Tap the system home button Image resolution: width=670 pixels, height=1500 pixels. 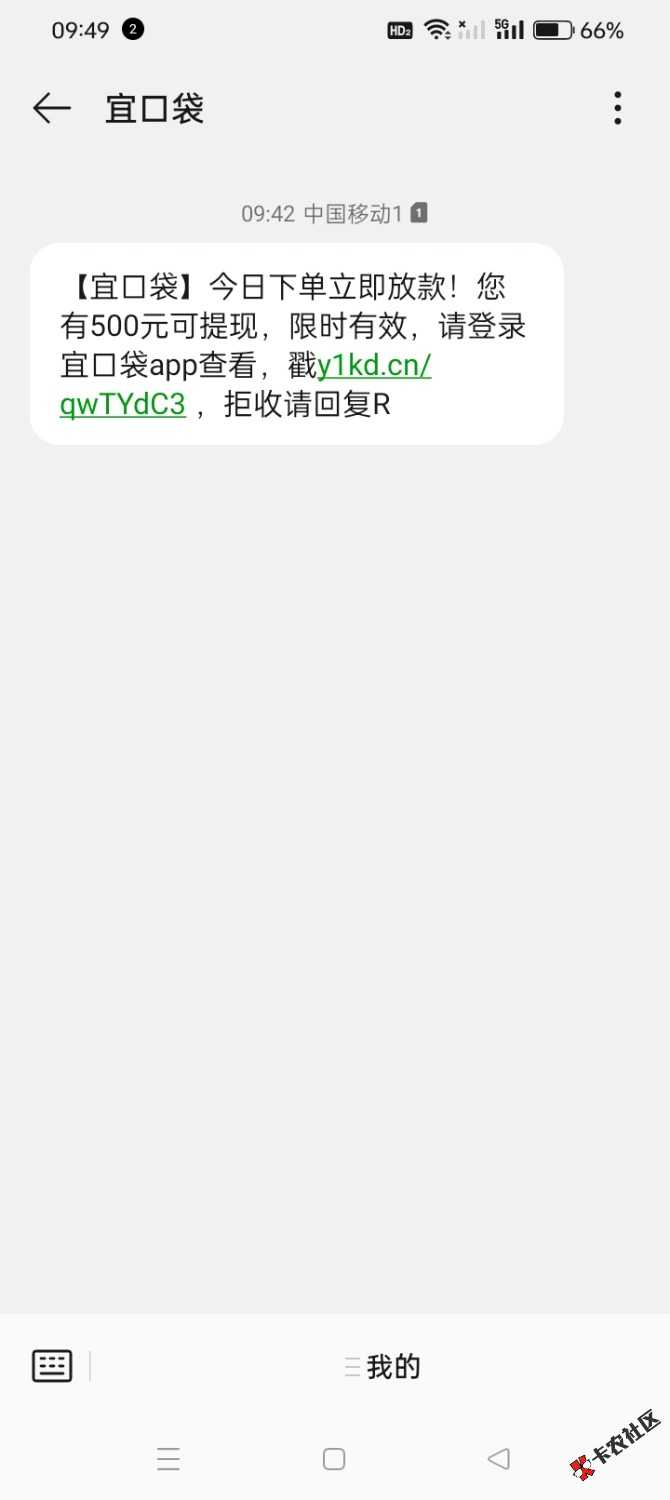coord(334,1459)
